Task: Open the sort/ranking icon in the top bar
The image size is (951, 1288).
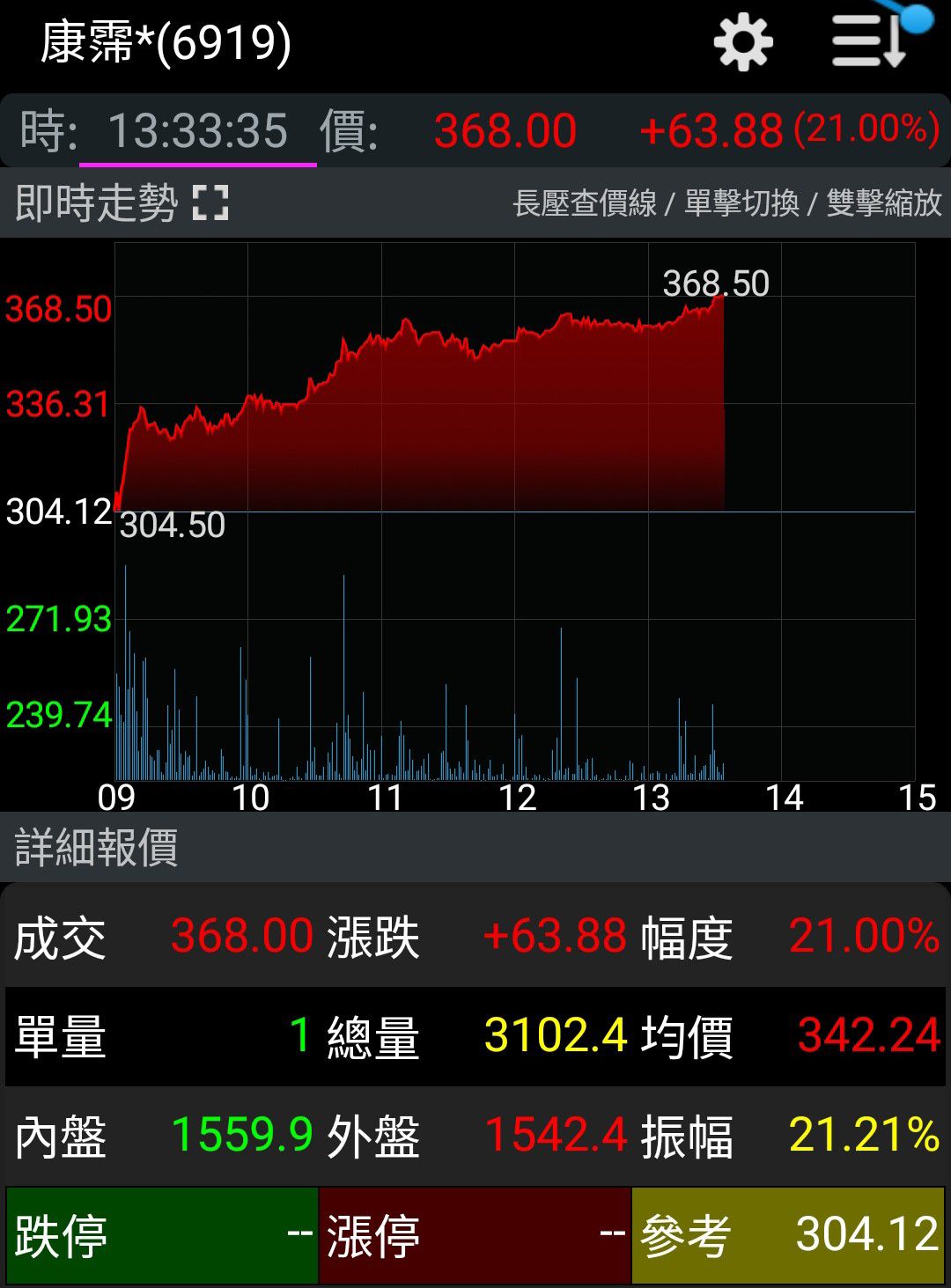Action: pos(867,40)
